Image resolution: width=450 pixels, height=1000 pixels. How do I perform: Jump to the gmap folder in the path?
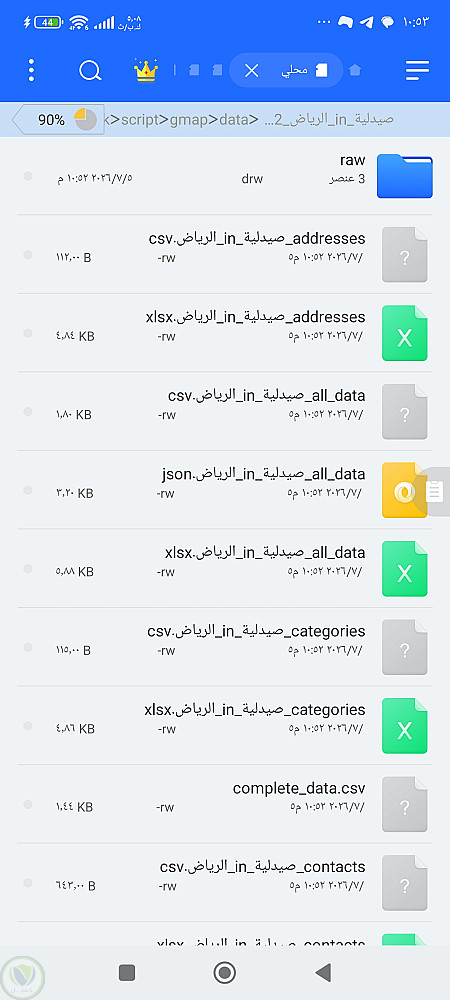tap(196, 119)
